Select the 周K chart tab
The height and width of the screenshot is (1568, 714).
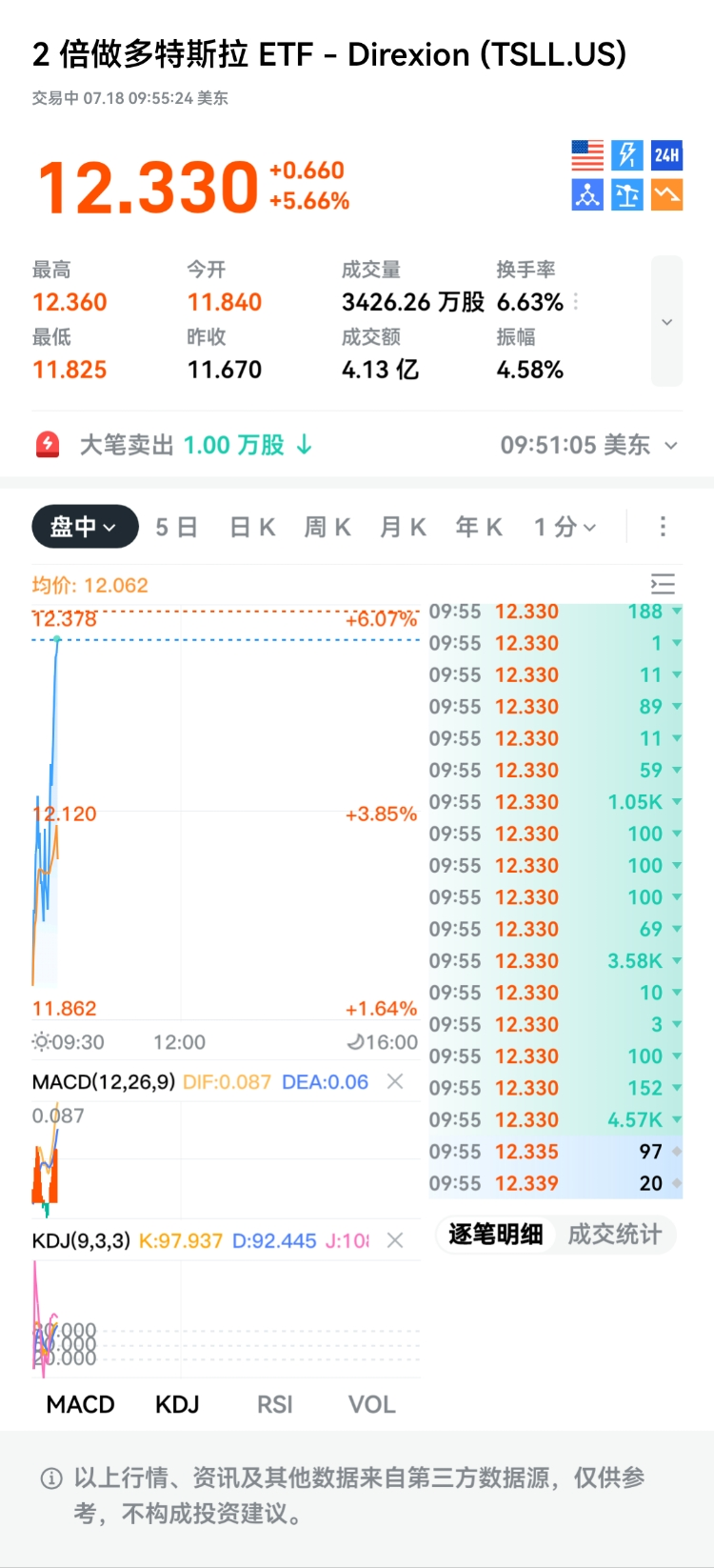327,527
